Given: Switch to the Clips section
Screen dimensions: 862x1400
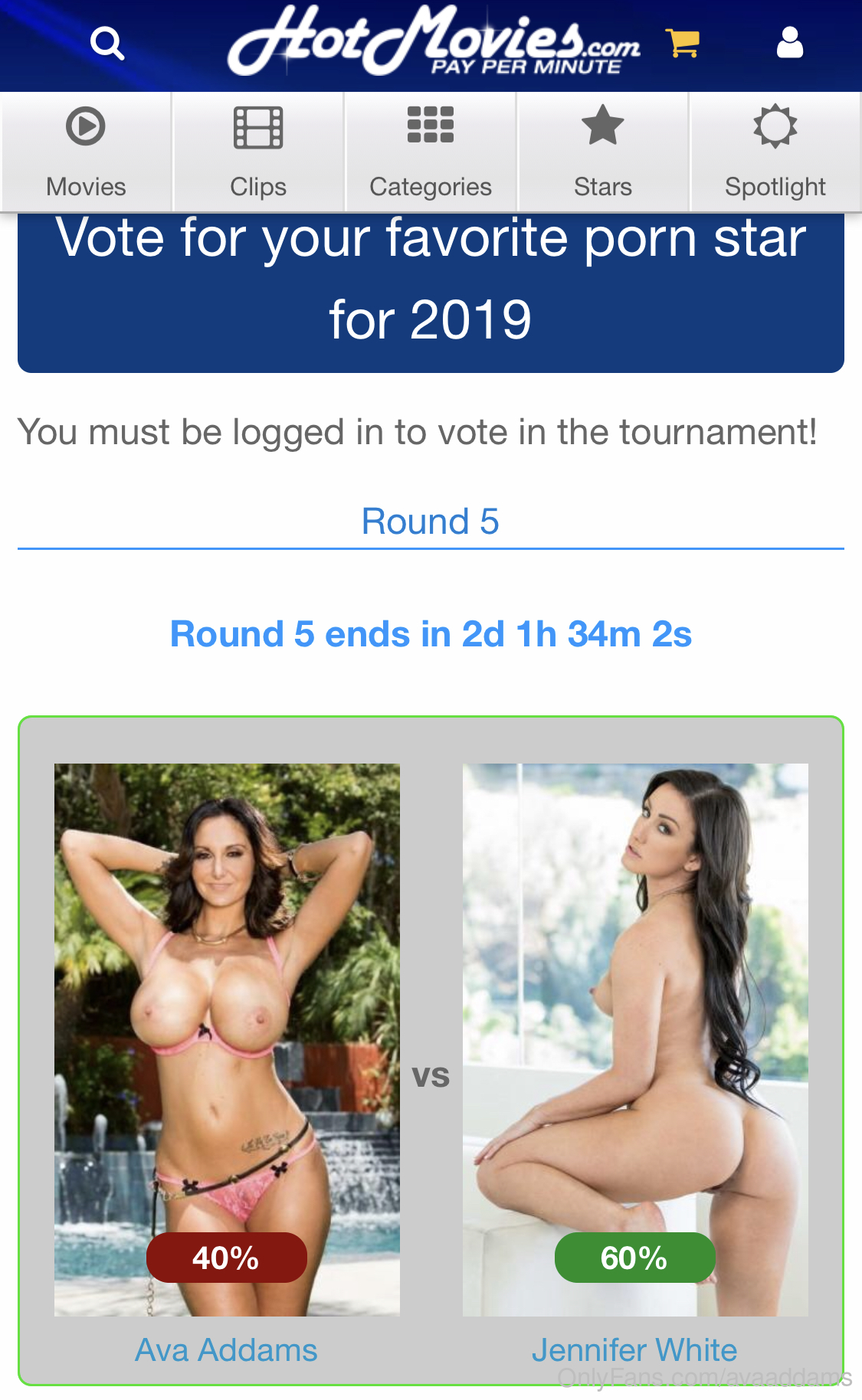Looking at the screenshot, I should [x=258, y=152].
